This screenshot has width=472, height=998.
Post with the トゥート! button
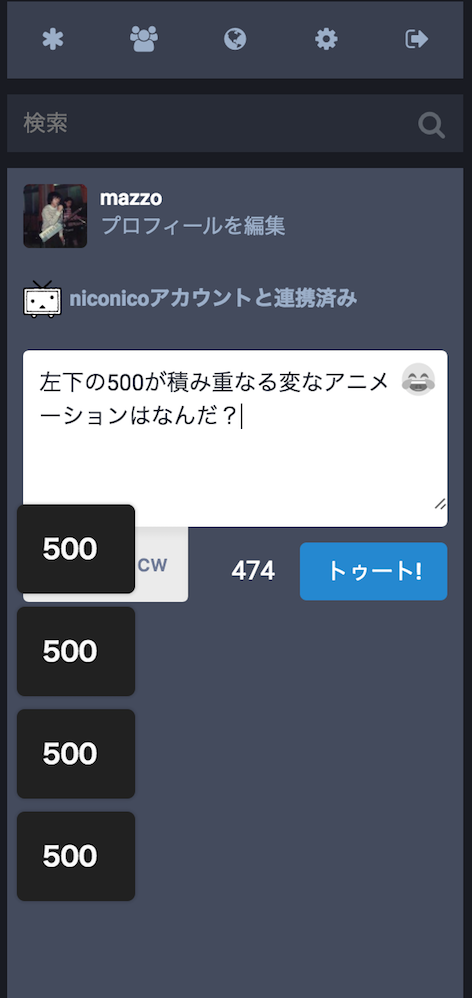click(x=373, y=571)
